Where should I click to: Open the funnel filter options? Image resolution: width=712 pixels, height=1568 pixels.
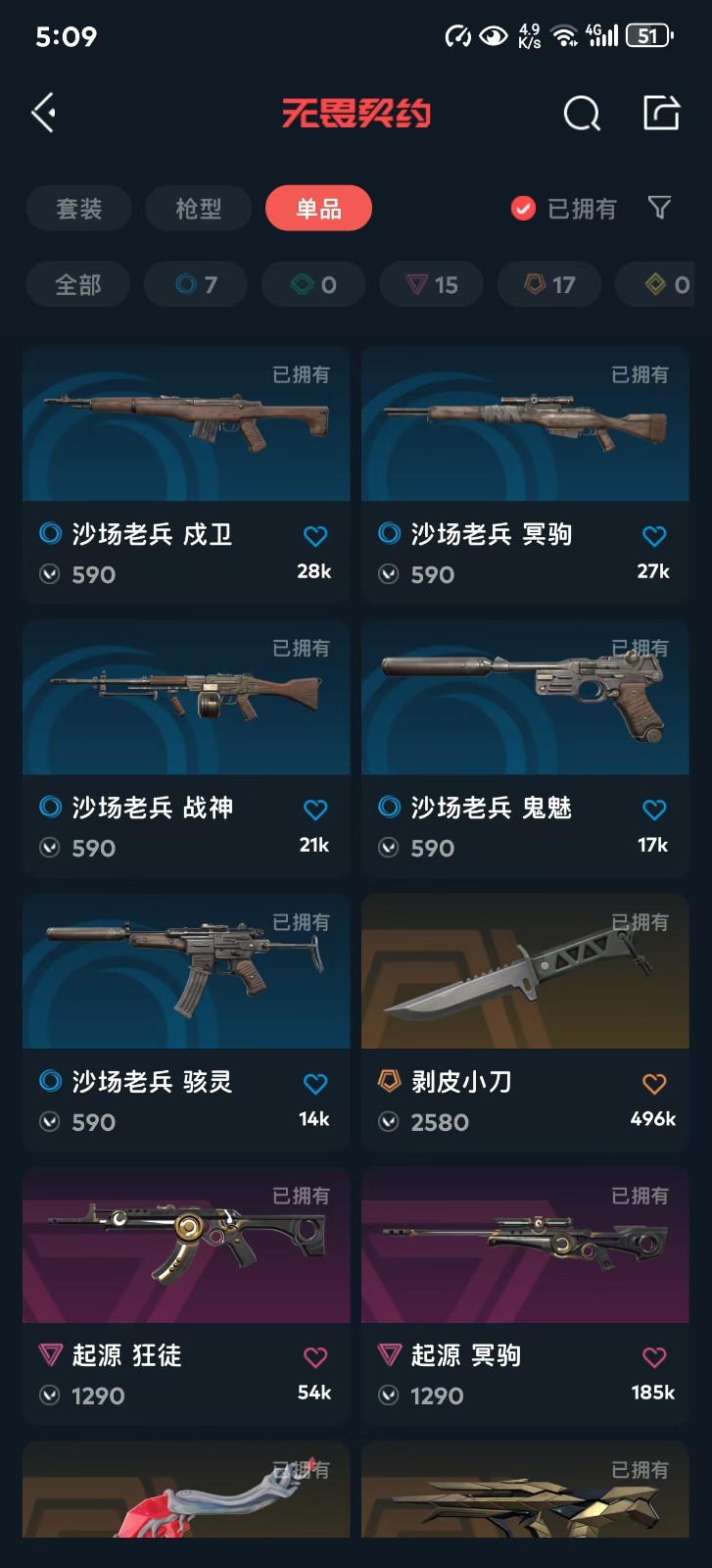point(660,208)
